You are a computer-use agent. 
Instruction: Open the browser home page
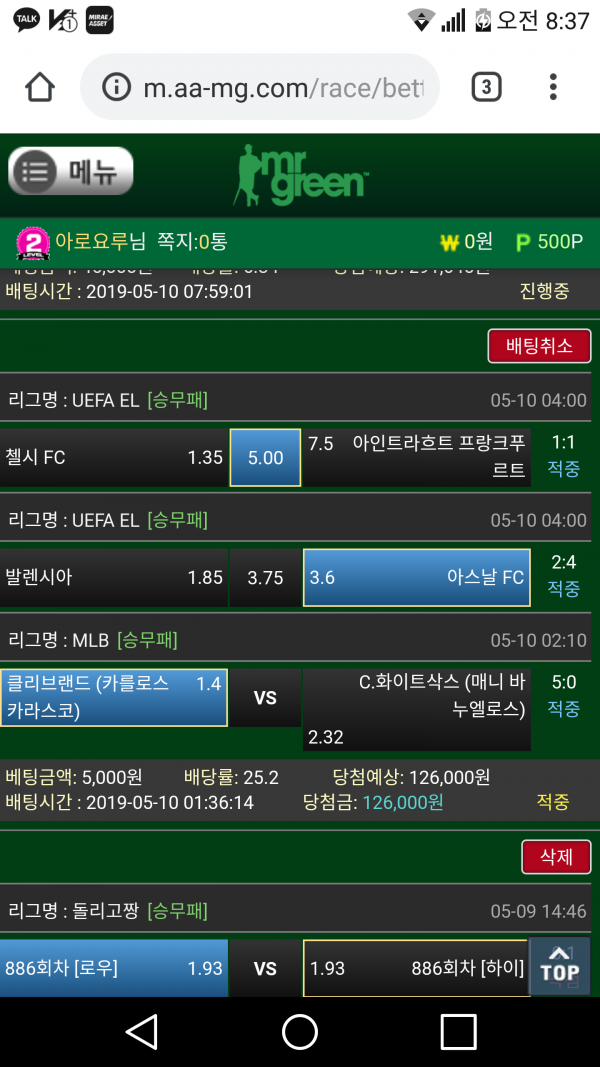tap(40, 88)
